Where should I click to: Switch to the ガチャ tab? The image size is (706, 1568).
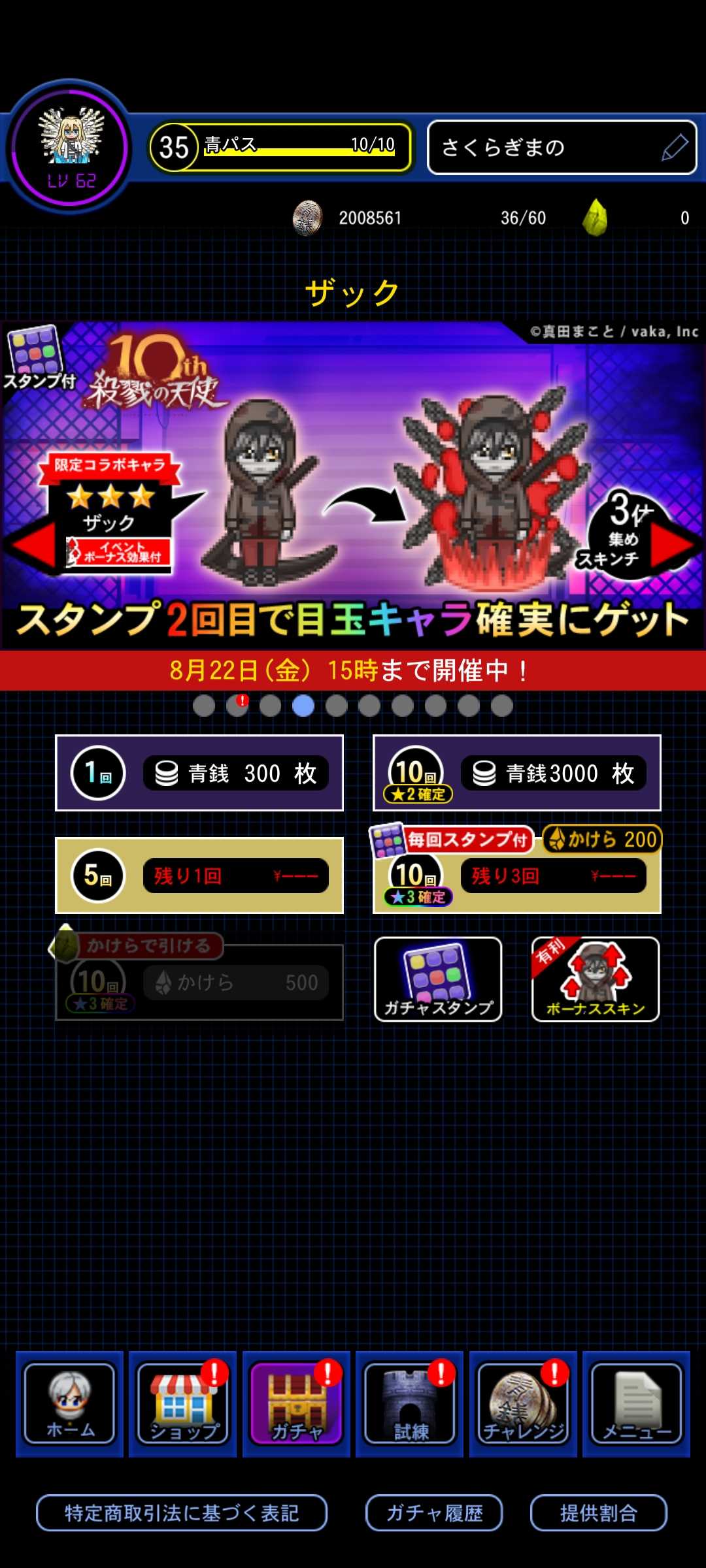click(296, 1403)
